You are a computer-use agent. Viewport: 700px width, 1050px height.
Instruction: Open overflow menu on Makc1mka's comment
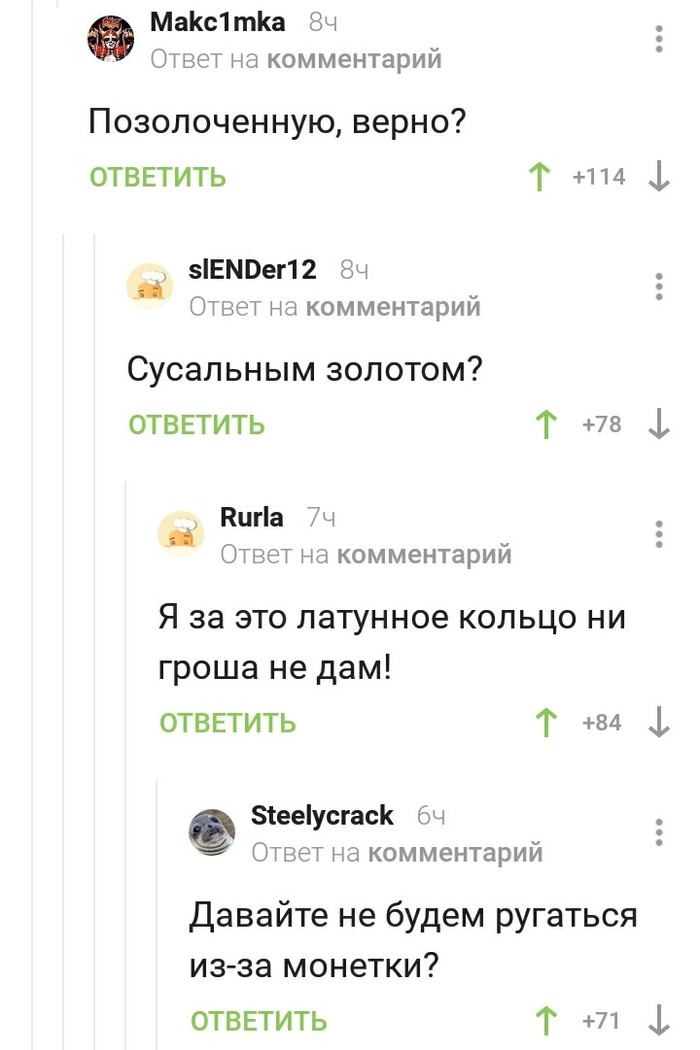659,39
